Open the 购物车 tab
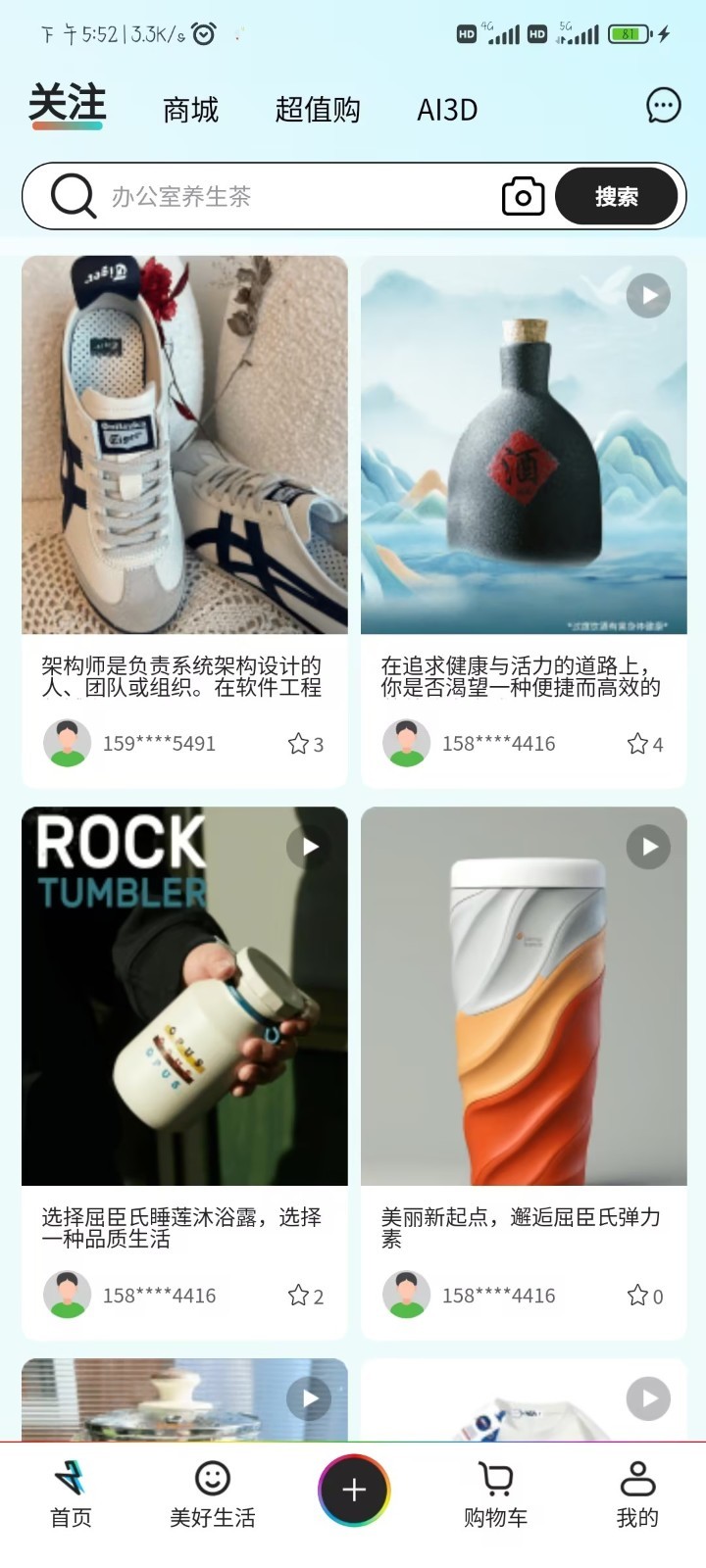This screenshot has height=1568, width=706. click(495, 1494)
